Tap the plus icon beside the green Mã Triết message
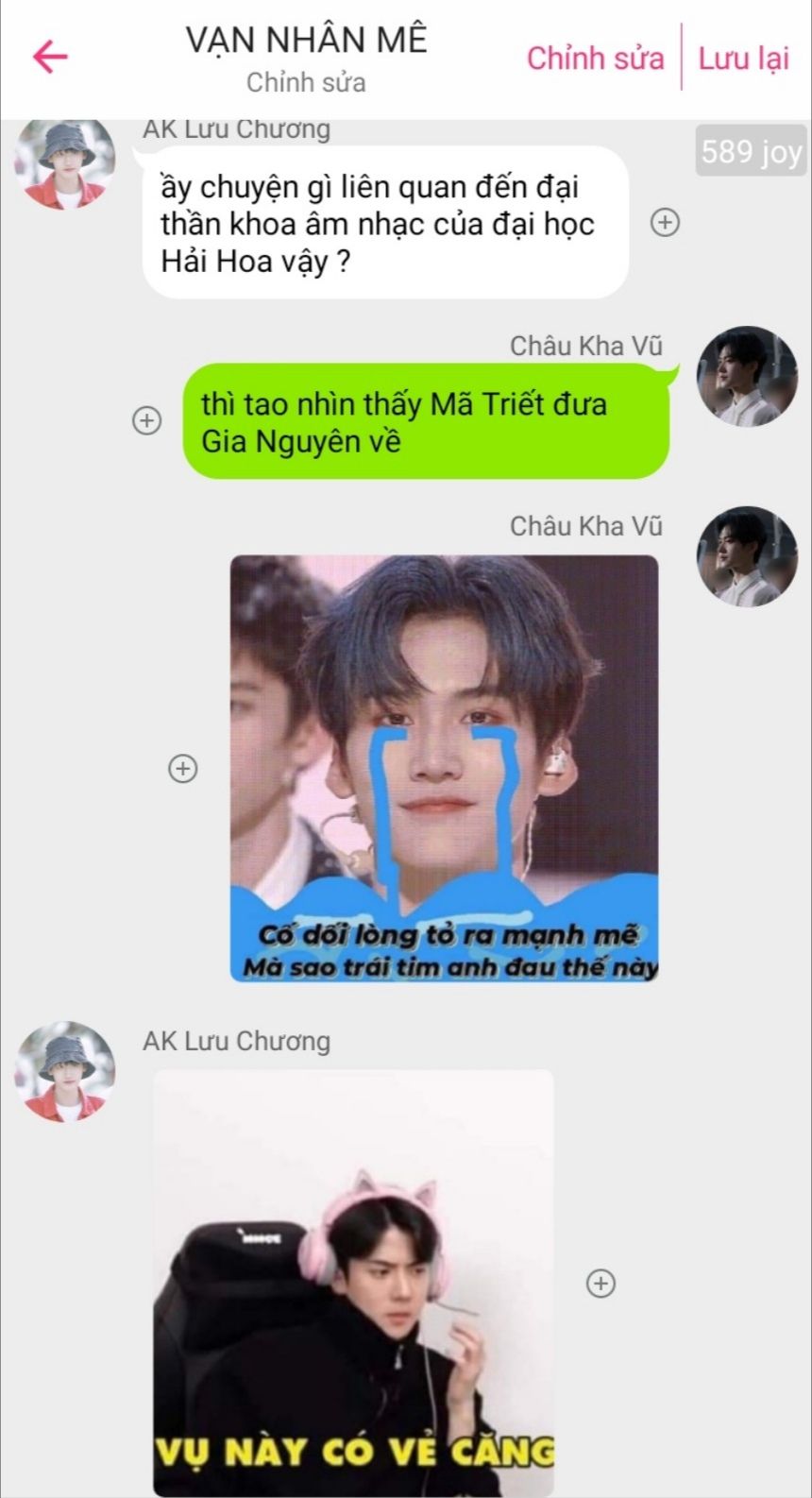Screen dimensions: 812x1498 tap(146, 420)
